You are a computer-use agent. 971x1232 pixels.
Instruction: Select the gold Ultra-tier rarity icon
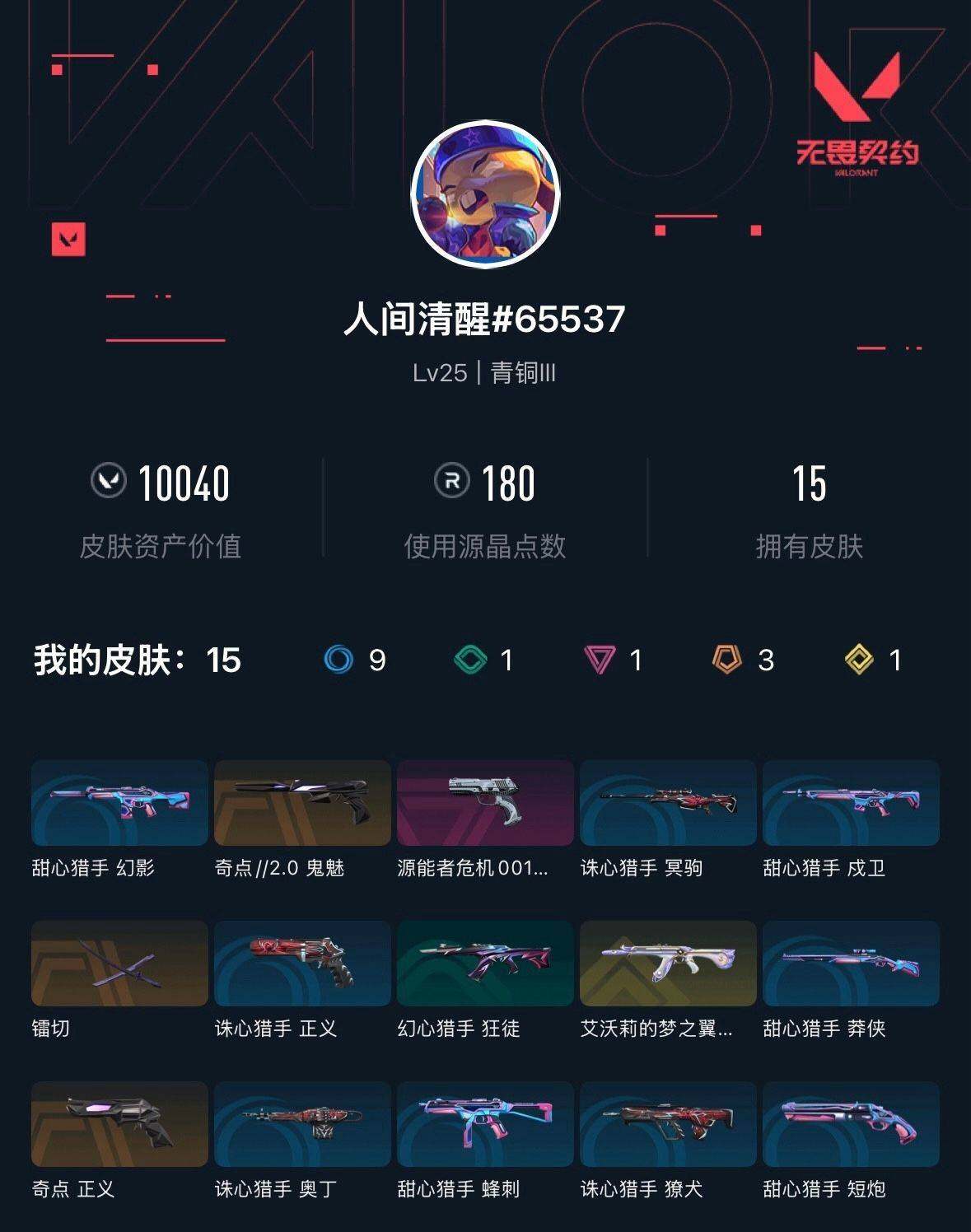858,660
